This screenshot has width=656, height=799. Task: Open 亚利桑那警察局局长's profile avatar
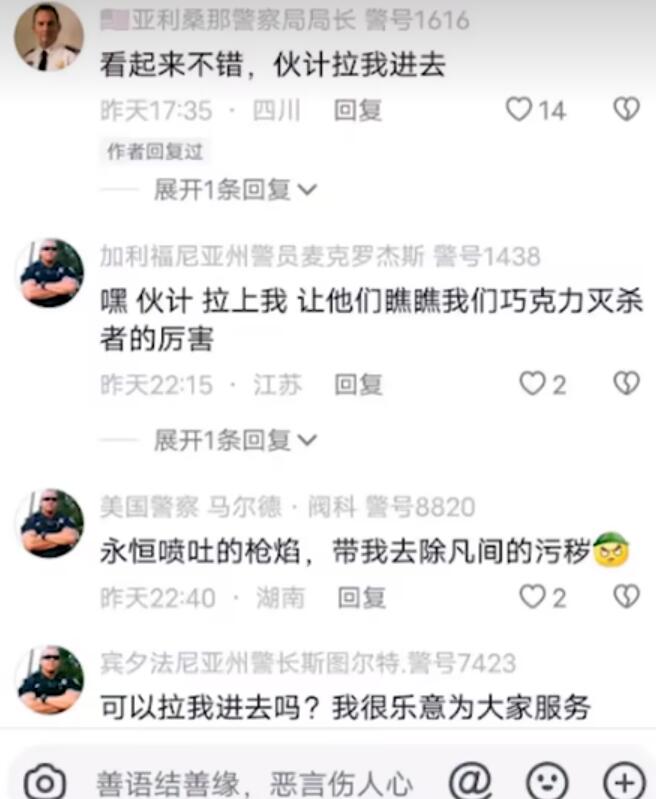pos(48,37)
